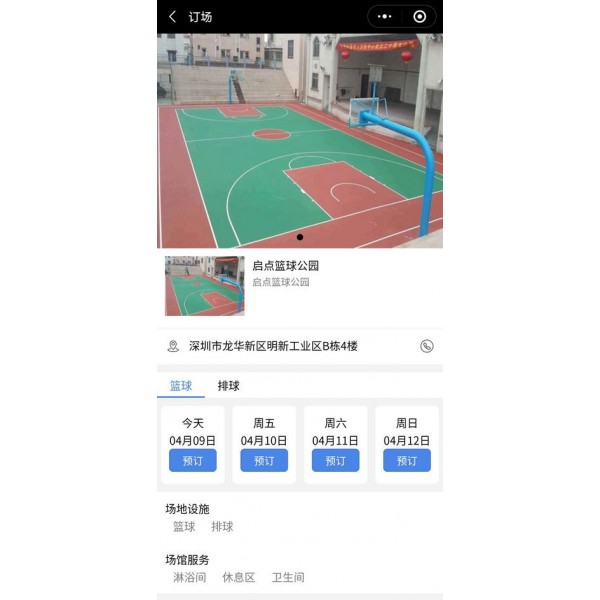Screen dimensions: 600x600
Task: Tap 预订 for 周五 04月10日
Action: click(264, 460)
